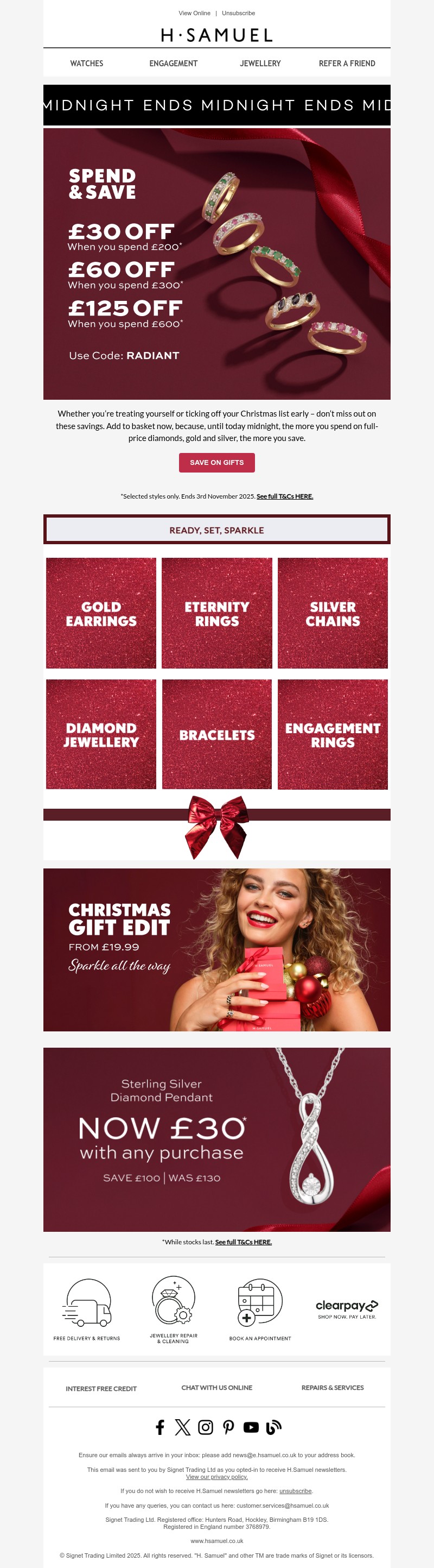The image size is (434, 1568).
Task: Select Refer a Friend
Action: (x=347, y=64)
